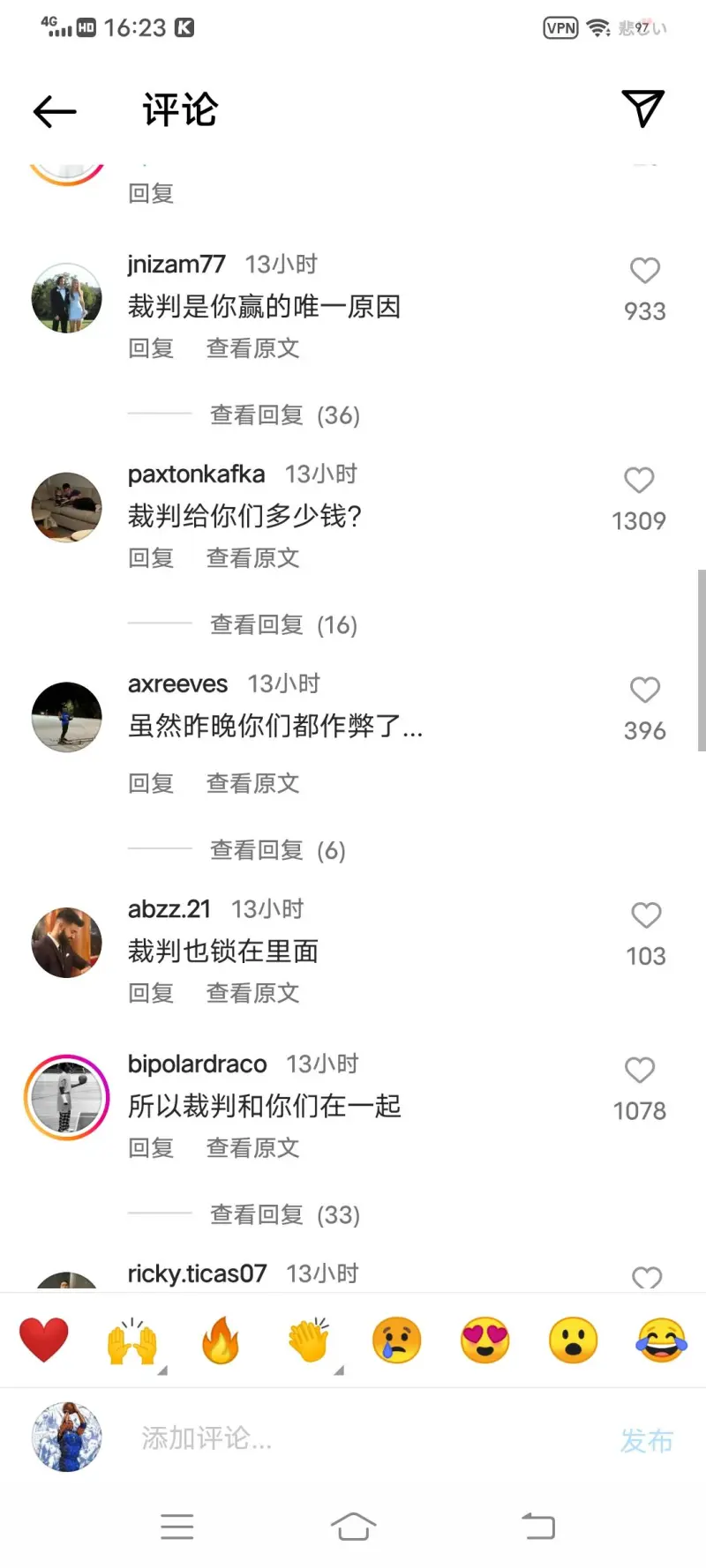Viewport: 706px width, 1568px height.
Task: Insert the fire emoji
Action: click(x=221, y=1340)
